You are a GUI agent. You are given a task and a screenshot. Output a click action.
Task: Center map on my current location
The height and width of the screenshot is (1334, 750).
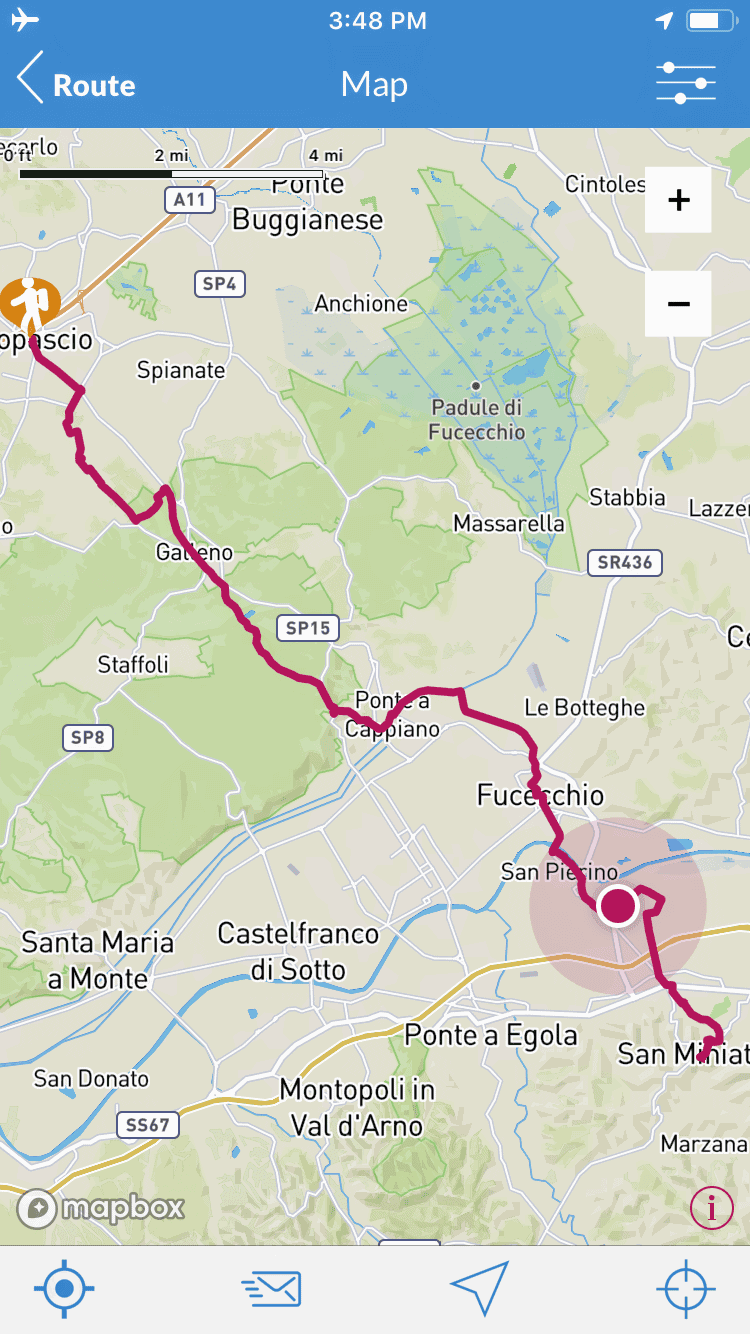coord(64,1289)
